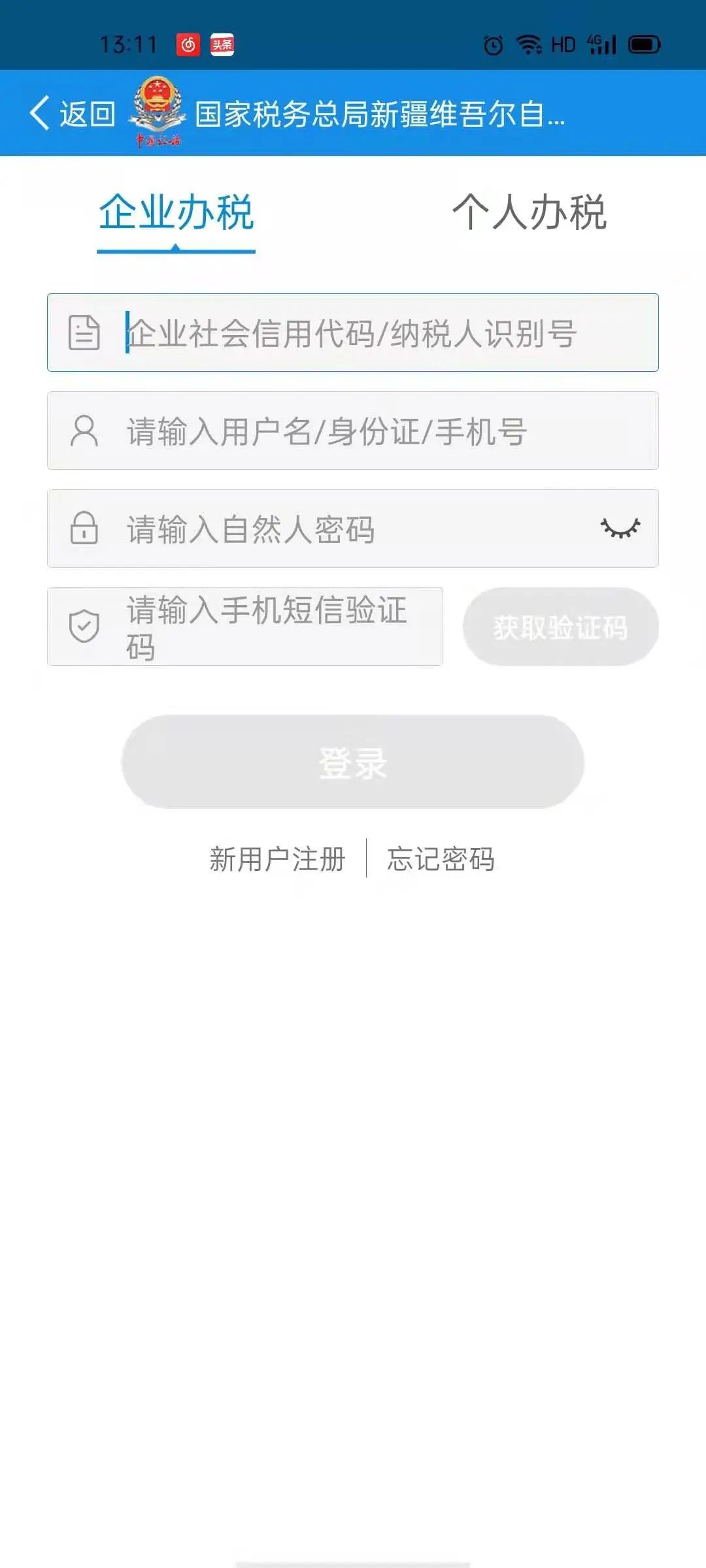Image resolution: width=706 pixels, height=1568 pixels.
Task: Toggle password visibility eye icon
Action: [x=620, y=528]
